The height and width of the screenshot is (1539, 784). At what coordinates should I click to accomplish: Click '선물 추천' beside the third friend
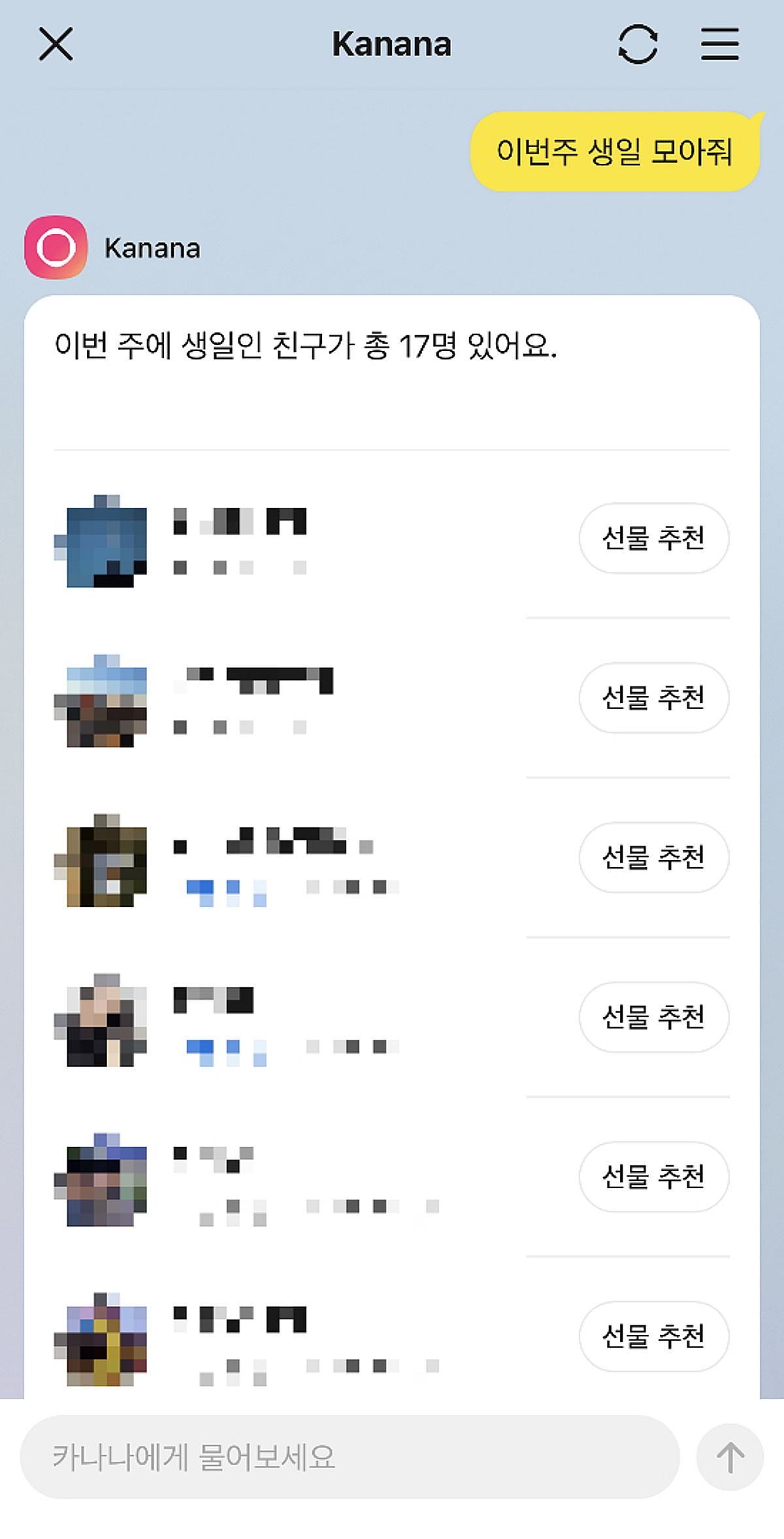[653, 858]
